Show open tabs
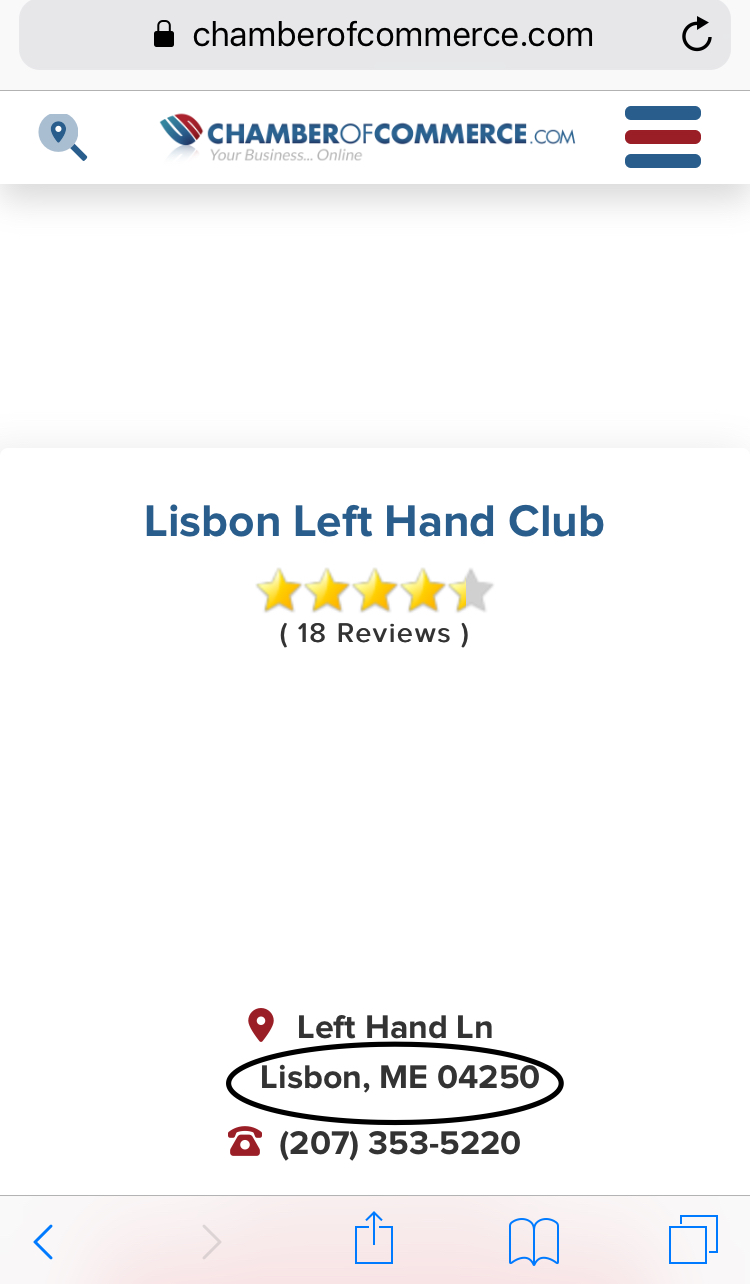This screenshot has width=750, height=1284. point(693,1240)
